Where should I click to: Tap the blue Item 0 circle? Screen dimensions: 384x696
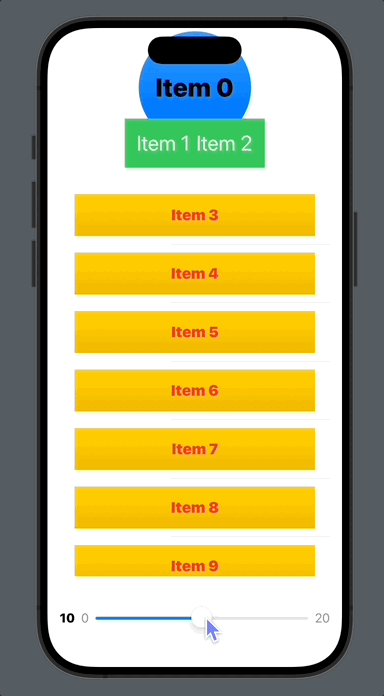195,80
